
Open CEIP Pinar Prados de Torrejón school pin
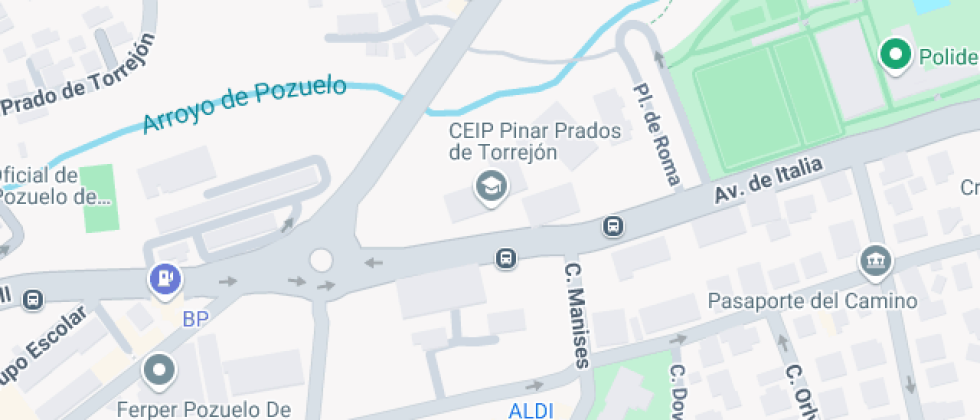[490, 185]
